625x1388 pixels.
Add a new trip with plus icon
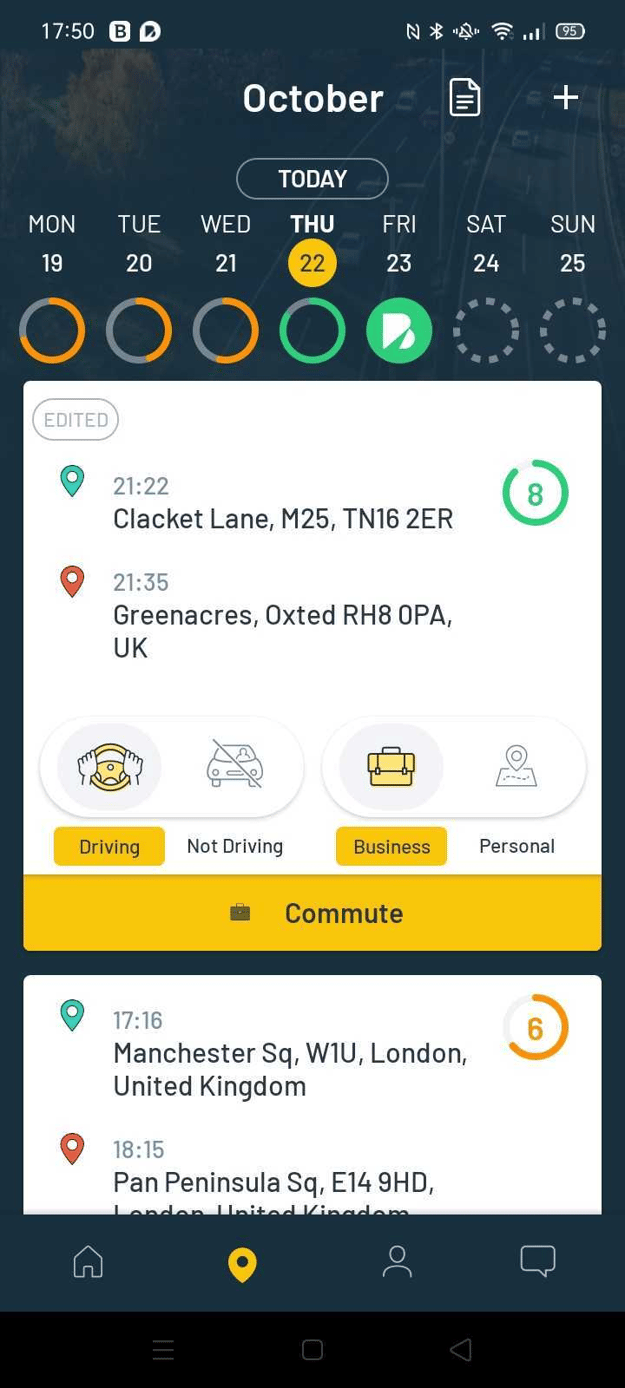coord(566,97)
